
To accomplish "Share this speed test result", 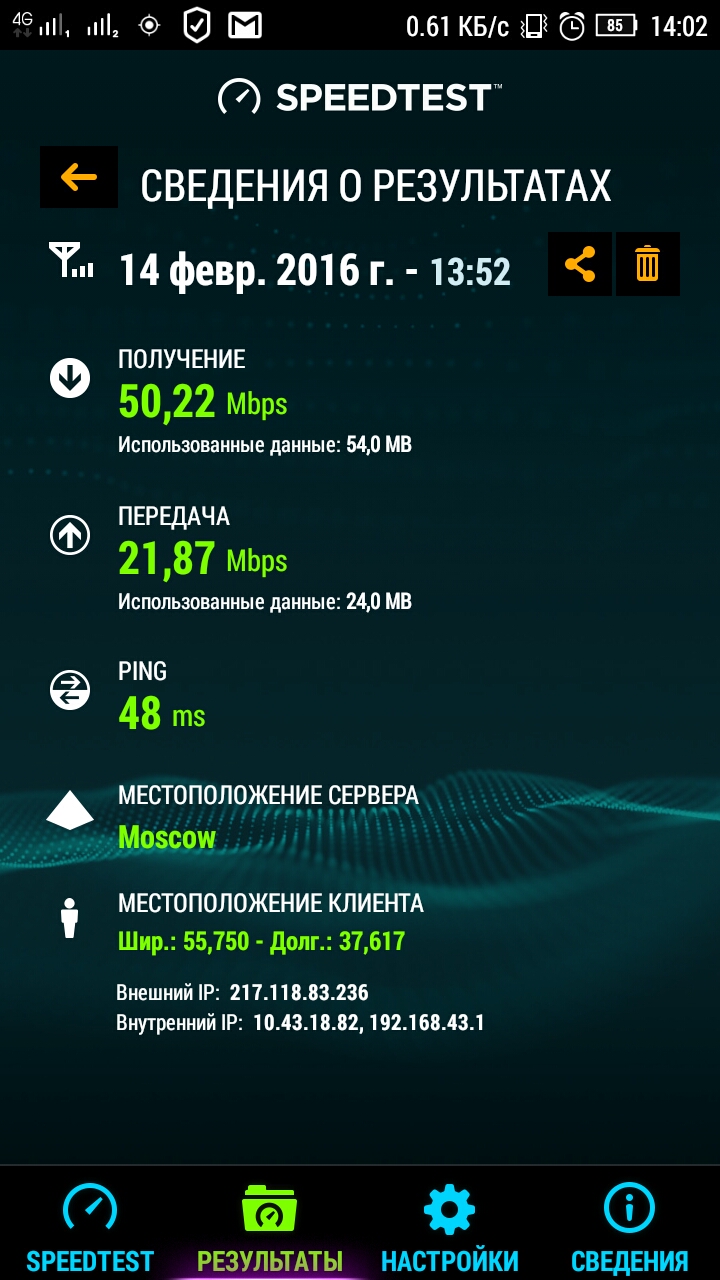I will (x=580, y=264).
